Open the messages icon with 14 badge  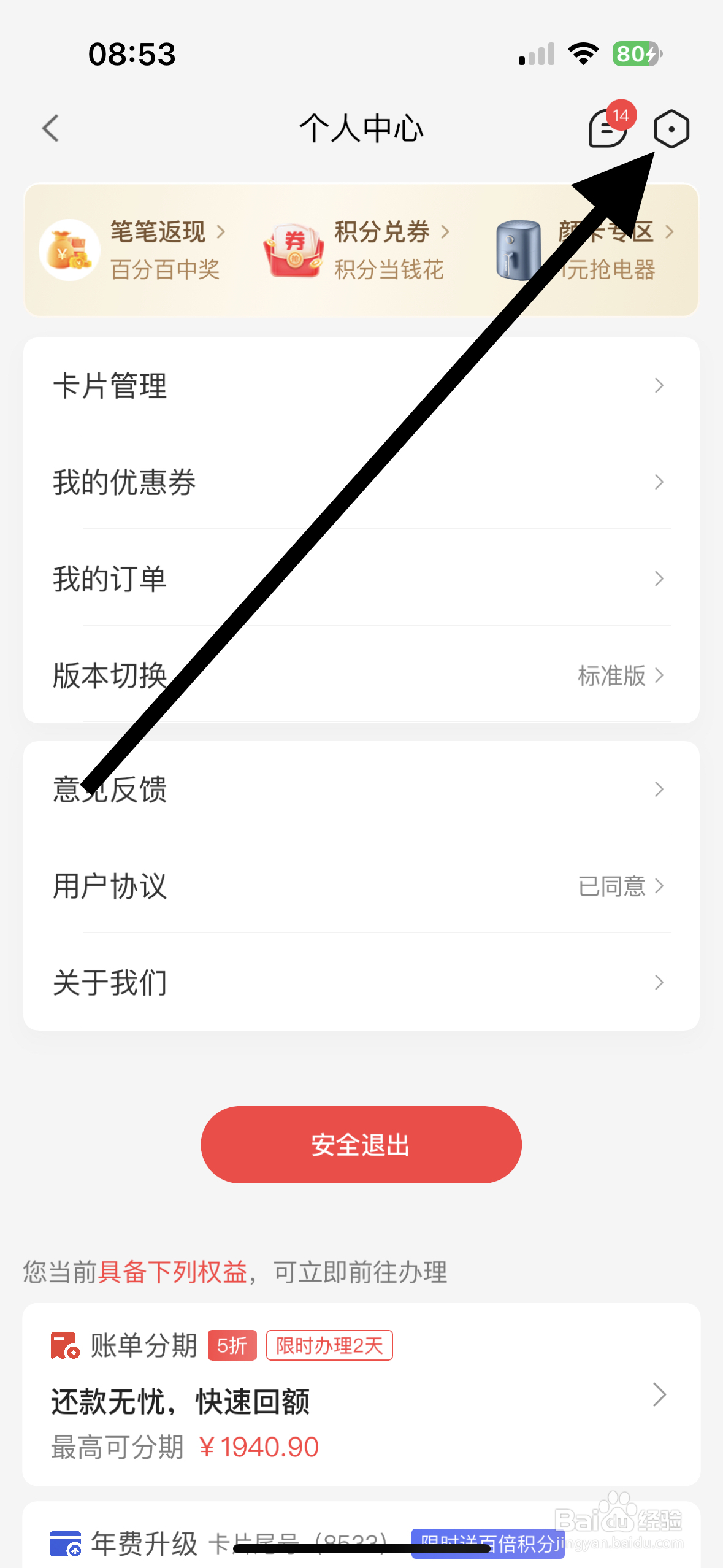[x=607, y=129]
